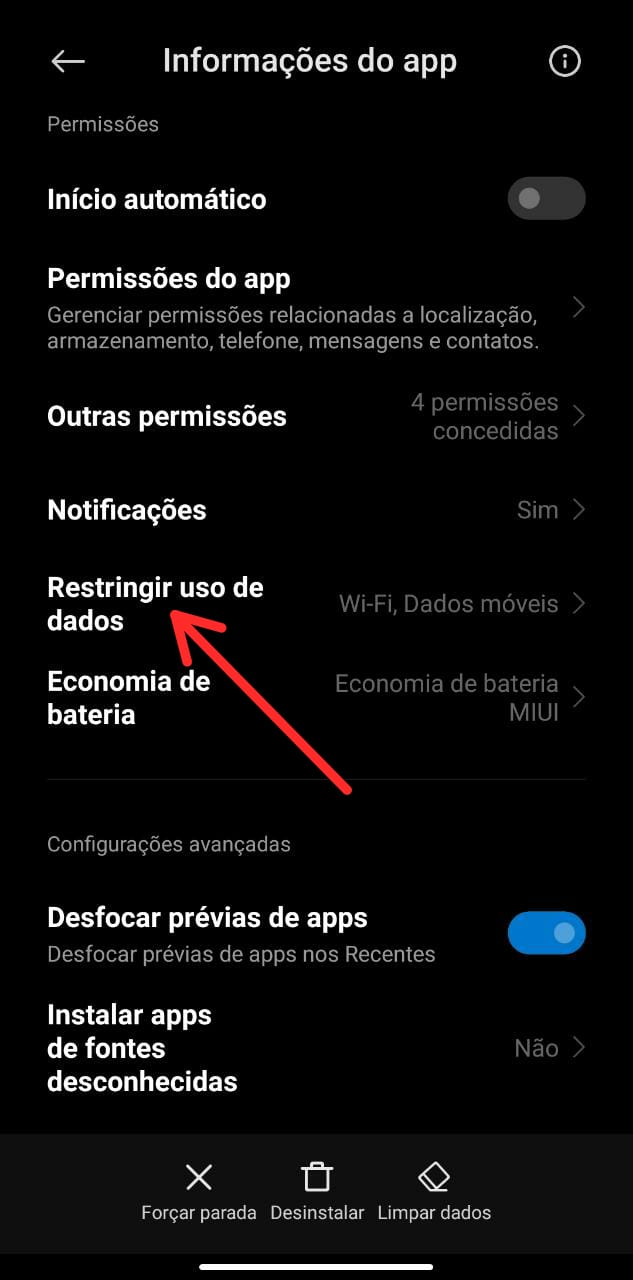Turn off Desfocar prévias de apps

click(x=546, y=933)
